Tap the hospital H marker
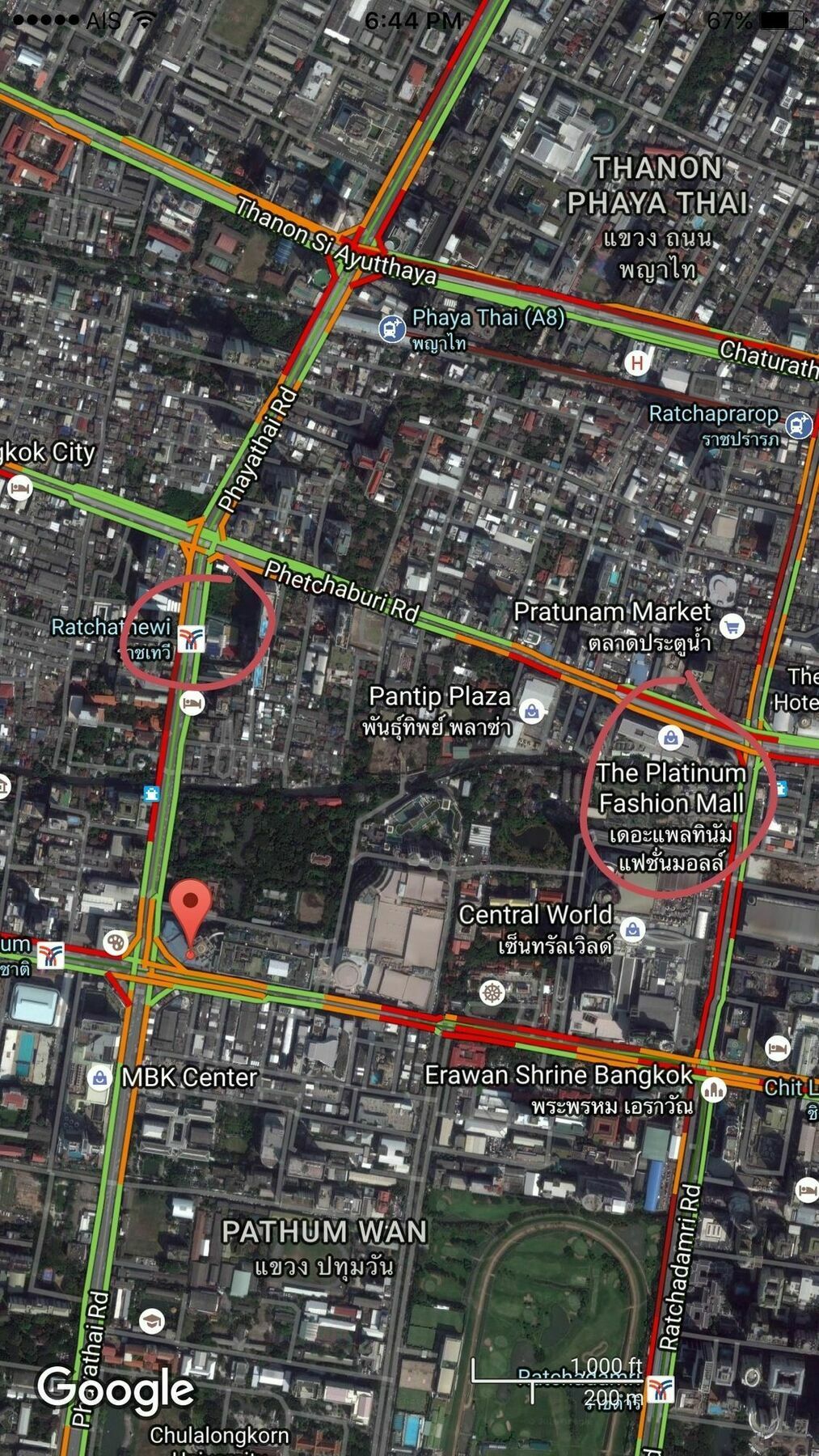This screenshot has height=1456, width=819. 637,363
